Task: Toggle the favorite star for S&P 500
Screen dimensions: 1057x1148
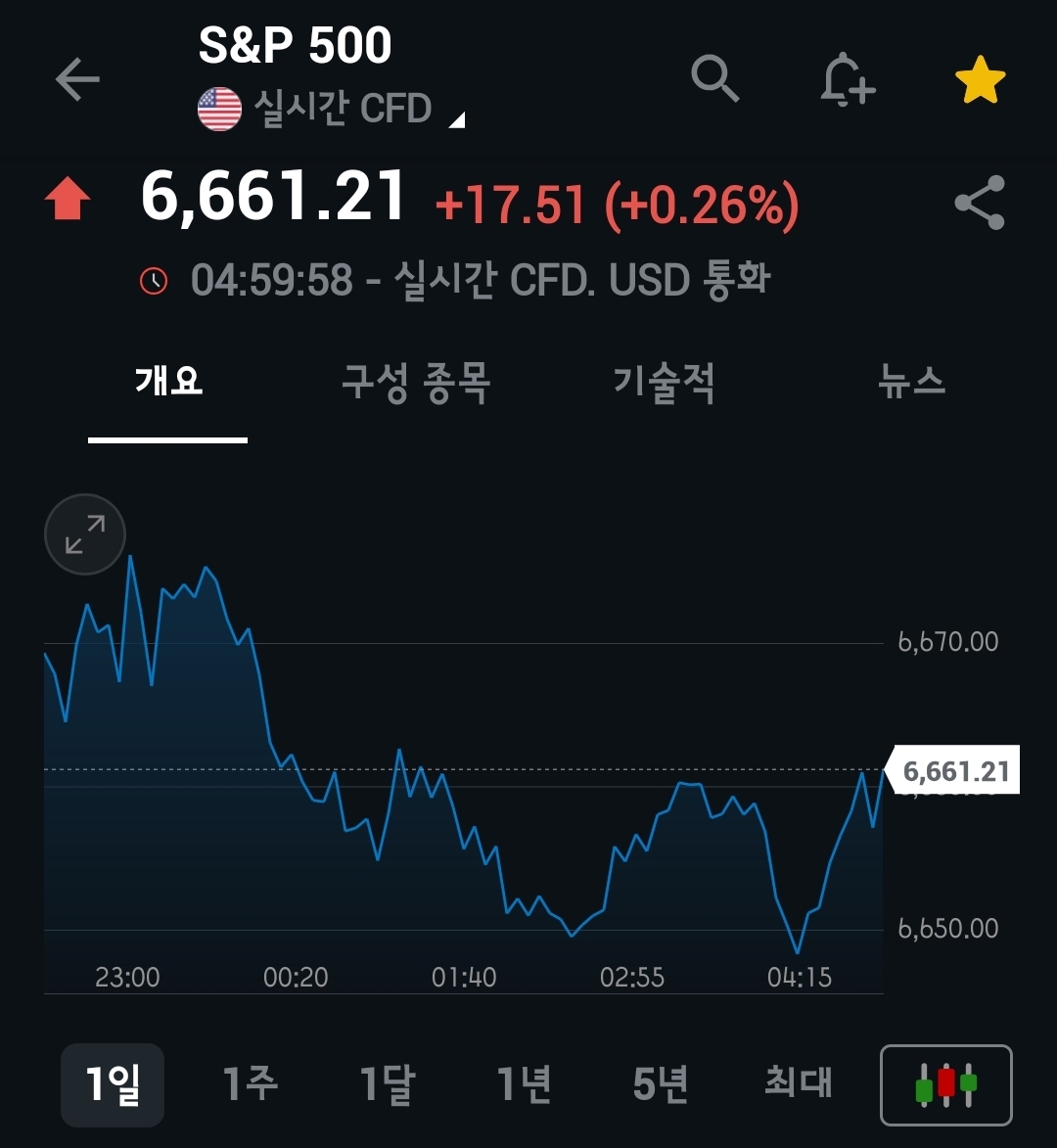Action: (980, 80)
